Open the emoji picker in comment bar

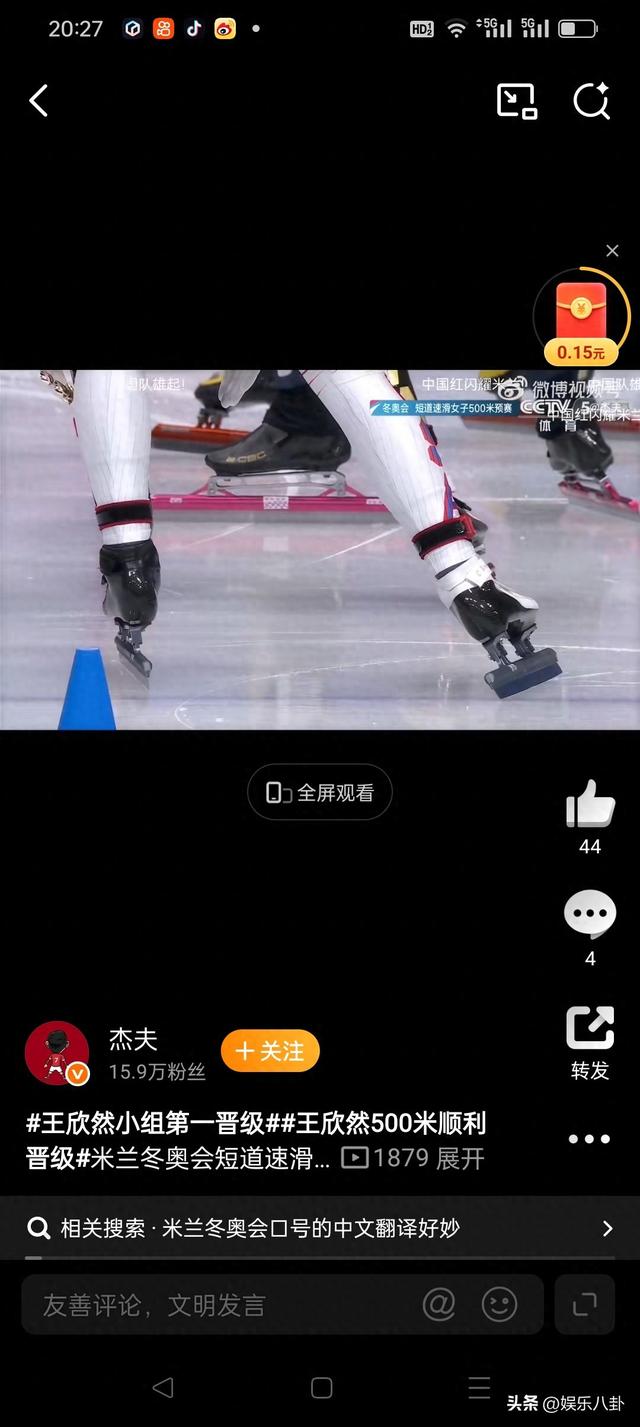click(x=499, y=1304)
